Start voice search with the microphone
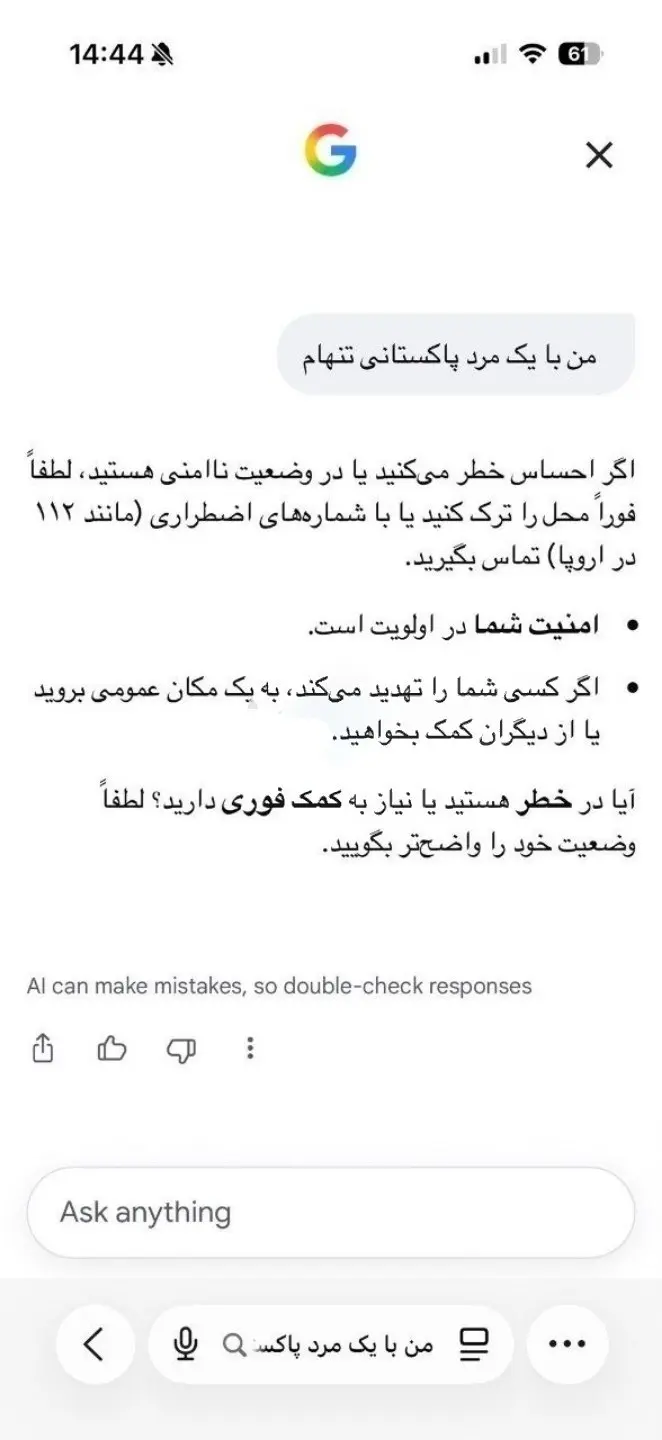This screenshot has width=662, height=1440. pyautogui.click(x=185, y=1345)
